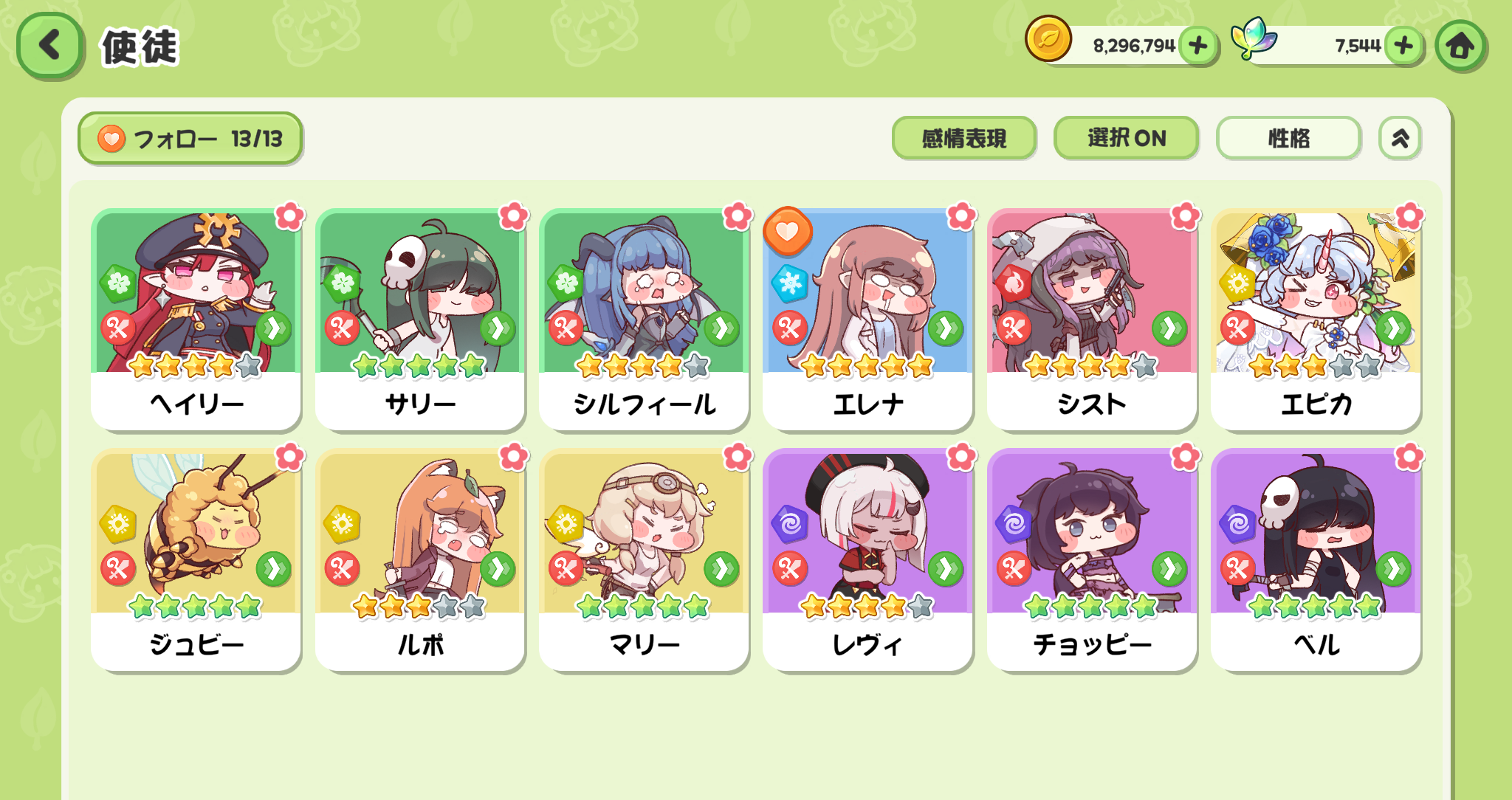Open ヘイリー's apostle card
1512x800 pixels.
(196, 320)
